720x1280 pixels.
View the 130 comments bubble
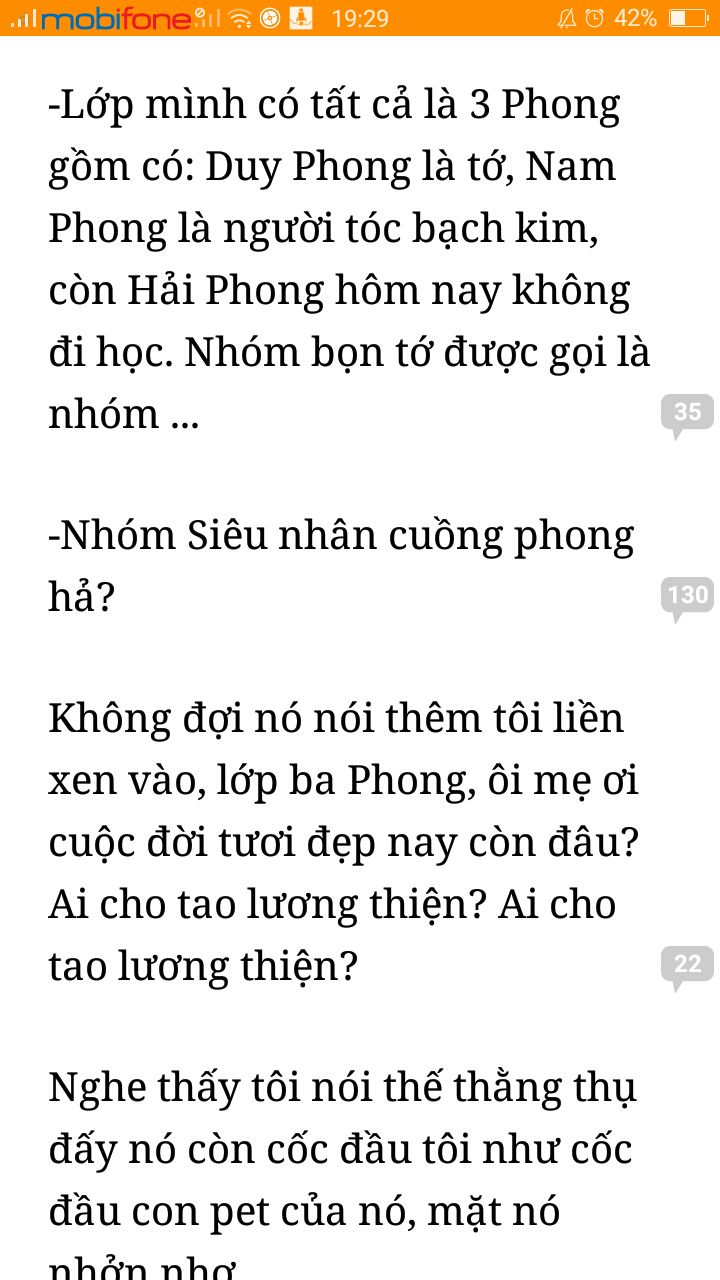pyautogui.click(x=687, y=597)
